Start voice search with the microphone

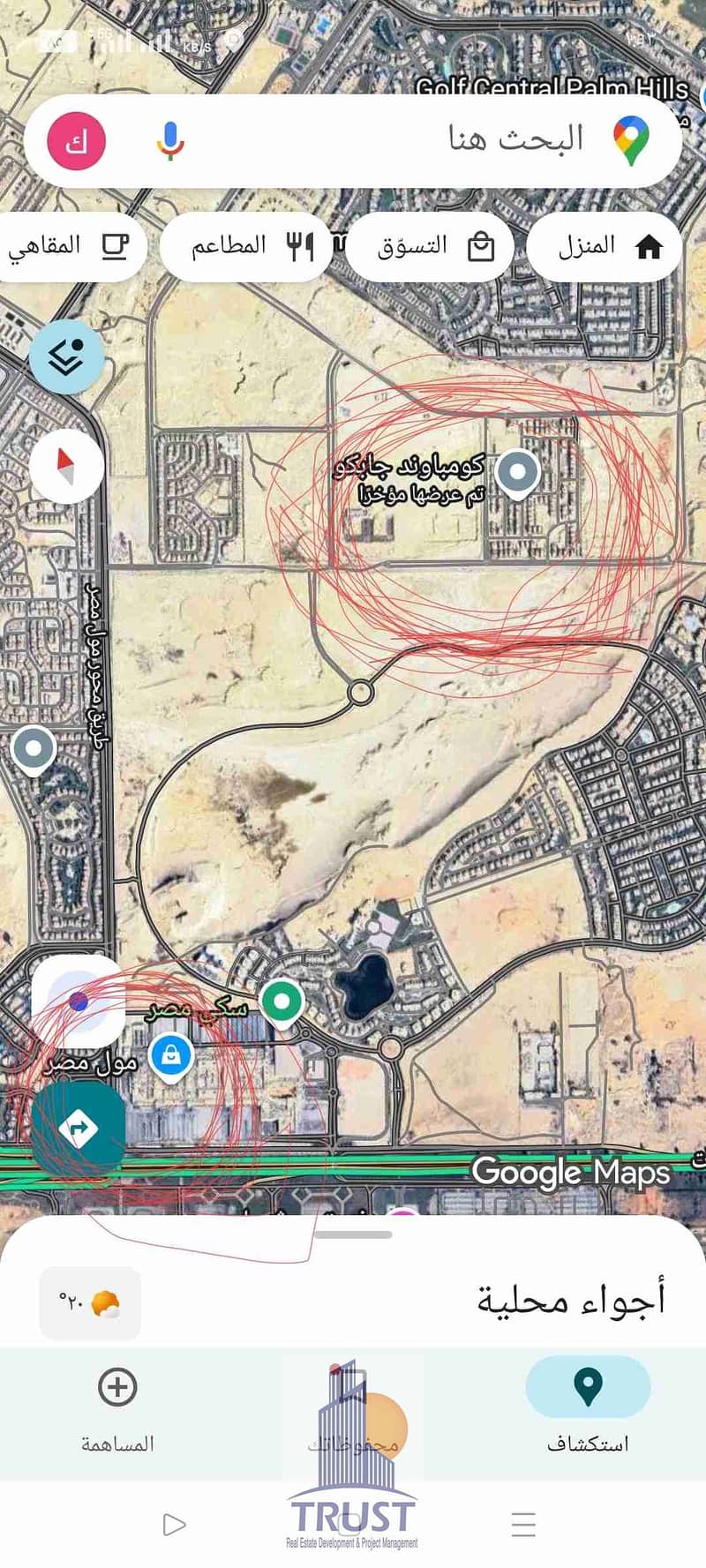click(169, 140)
